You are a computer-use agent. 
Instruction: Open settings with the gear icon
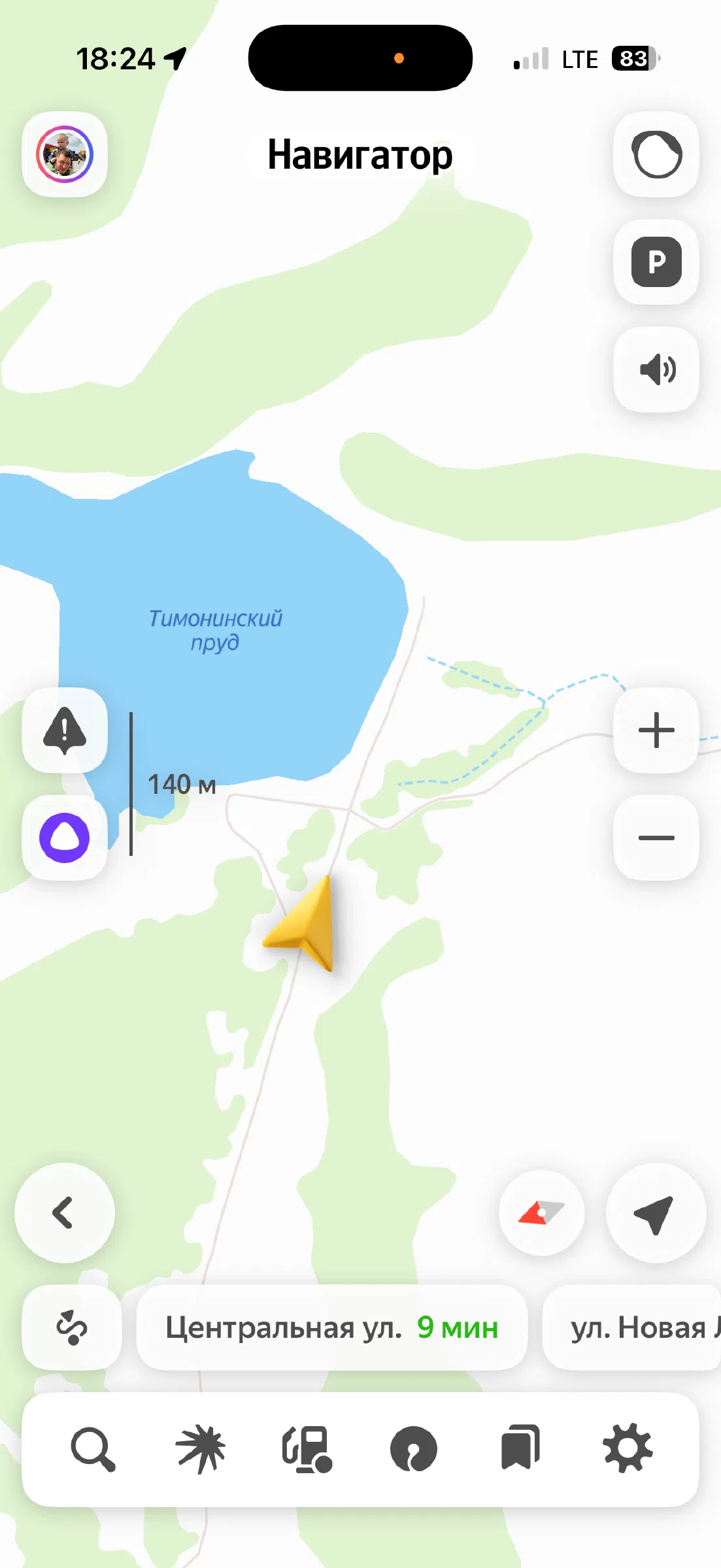[628, 1449]
